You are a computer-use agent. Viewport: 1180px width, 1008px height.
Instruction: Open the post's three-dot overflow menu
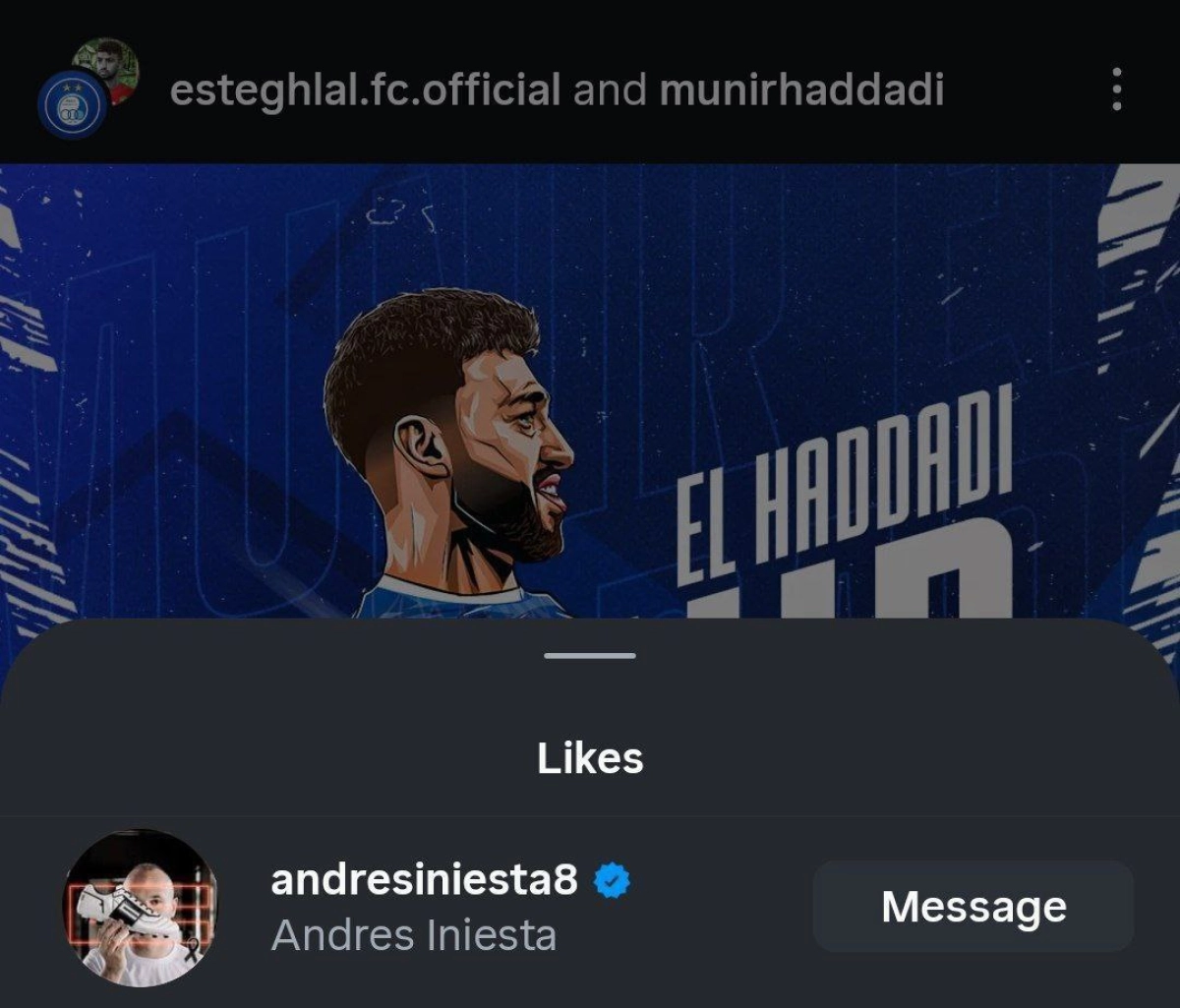coord(1116,90)
